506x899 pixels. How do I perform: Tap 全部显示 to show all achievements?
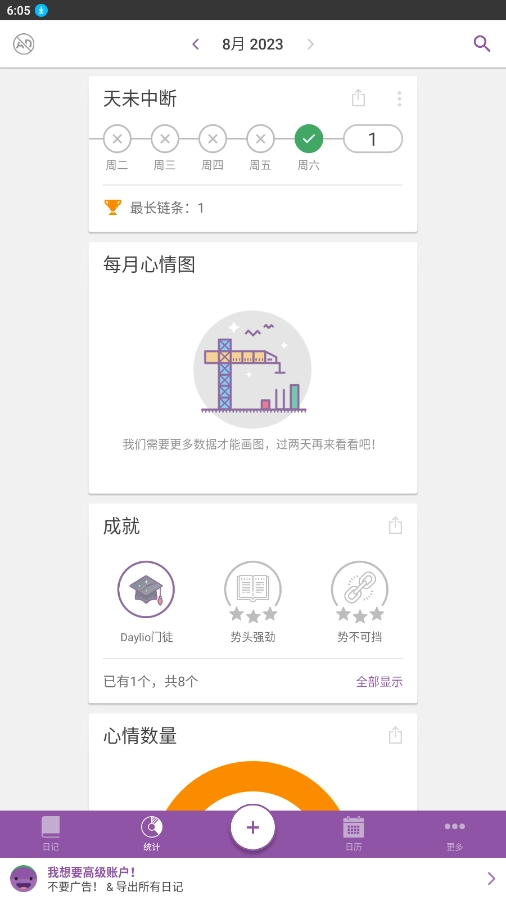pyautogui.click(x=379, y=682)
